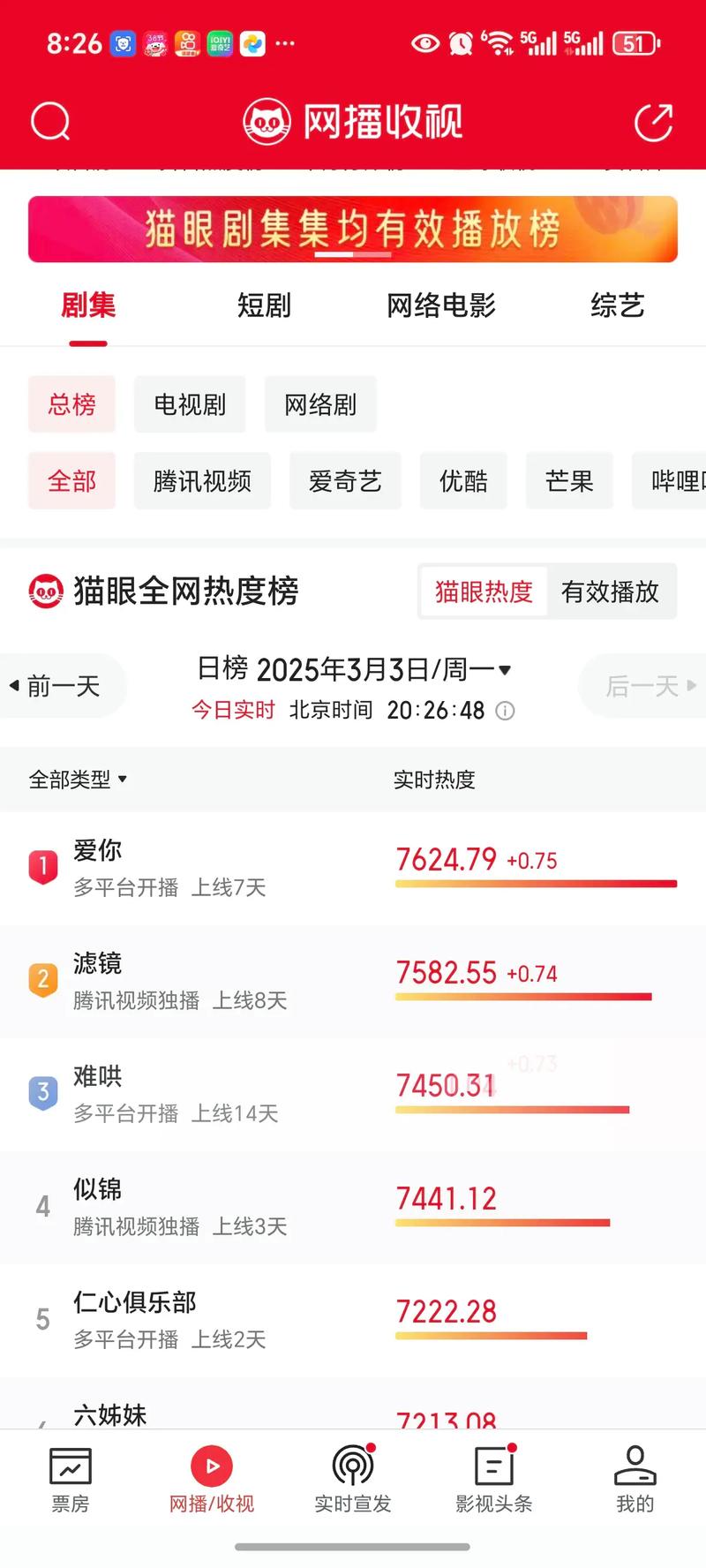Image resolution: width=706 pixels, height=1568 pixels.
Task: Open the search icon at top left
Action: pyautogui.click(x=50, y=121)
